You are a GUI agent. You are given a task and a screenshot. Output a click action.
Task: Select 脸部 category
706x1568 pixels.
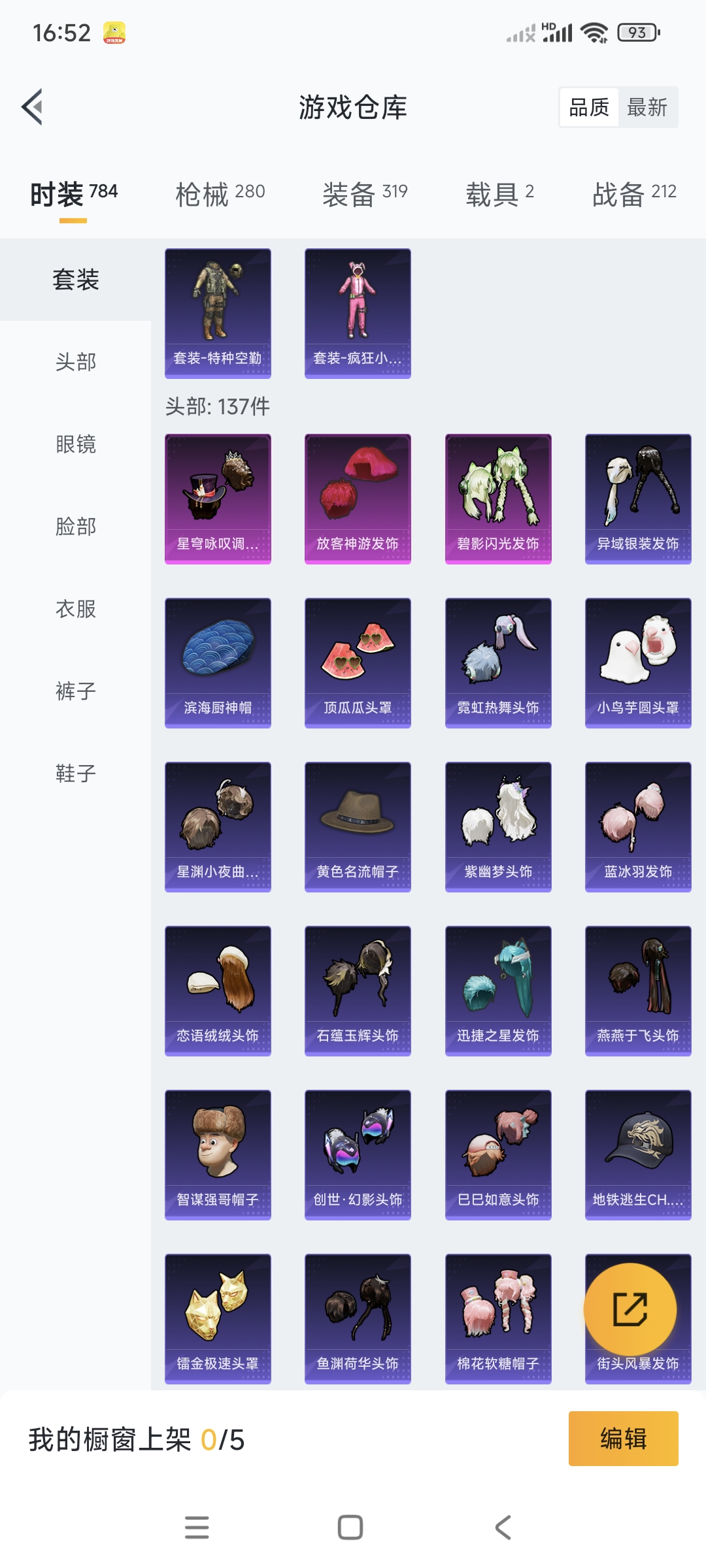pos(76,527)
